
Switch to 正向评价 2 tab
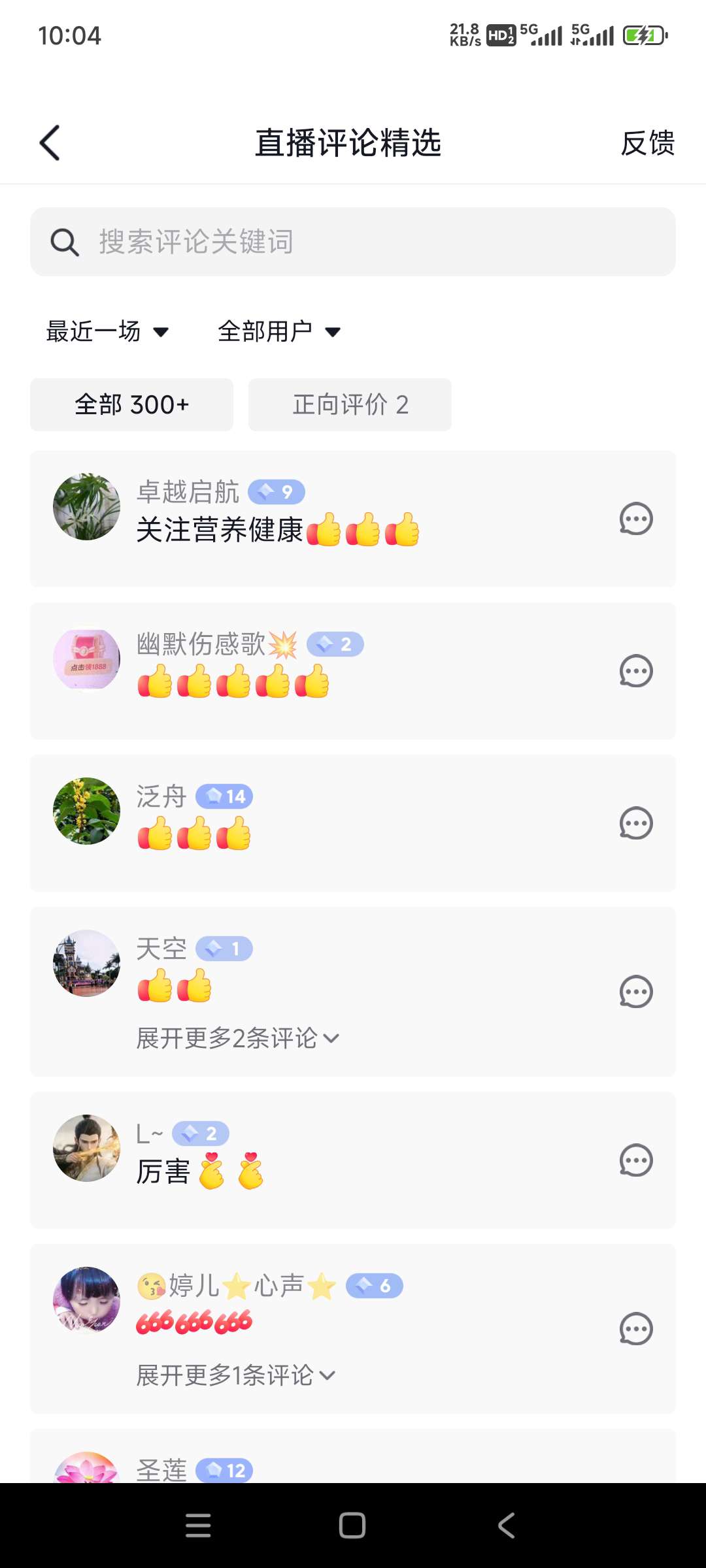click(350, 404)
